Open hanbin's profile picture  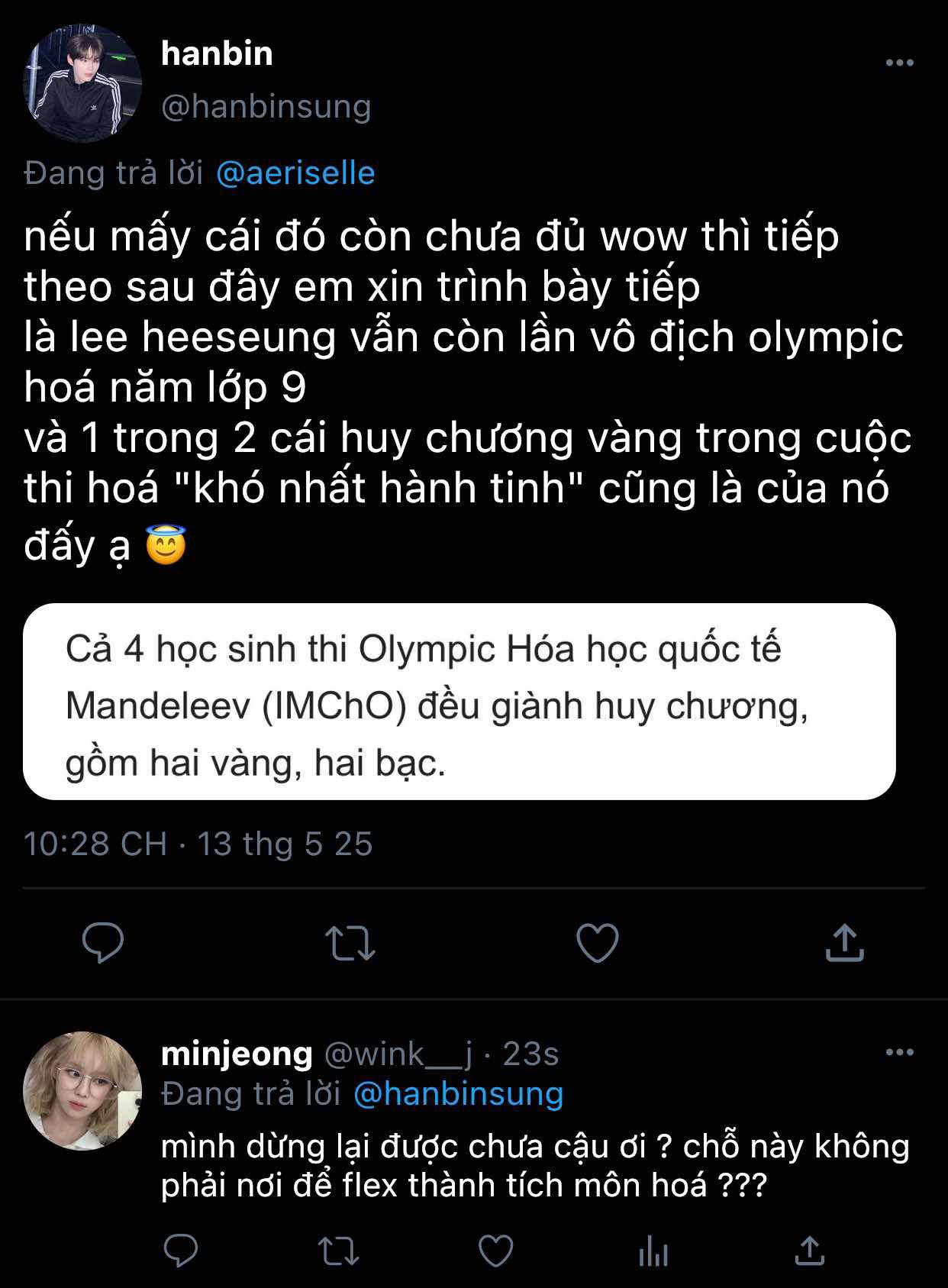point(83,83)
